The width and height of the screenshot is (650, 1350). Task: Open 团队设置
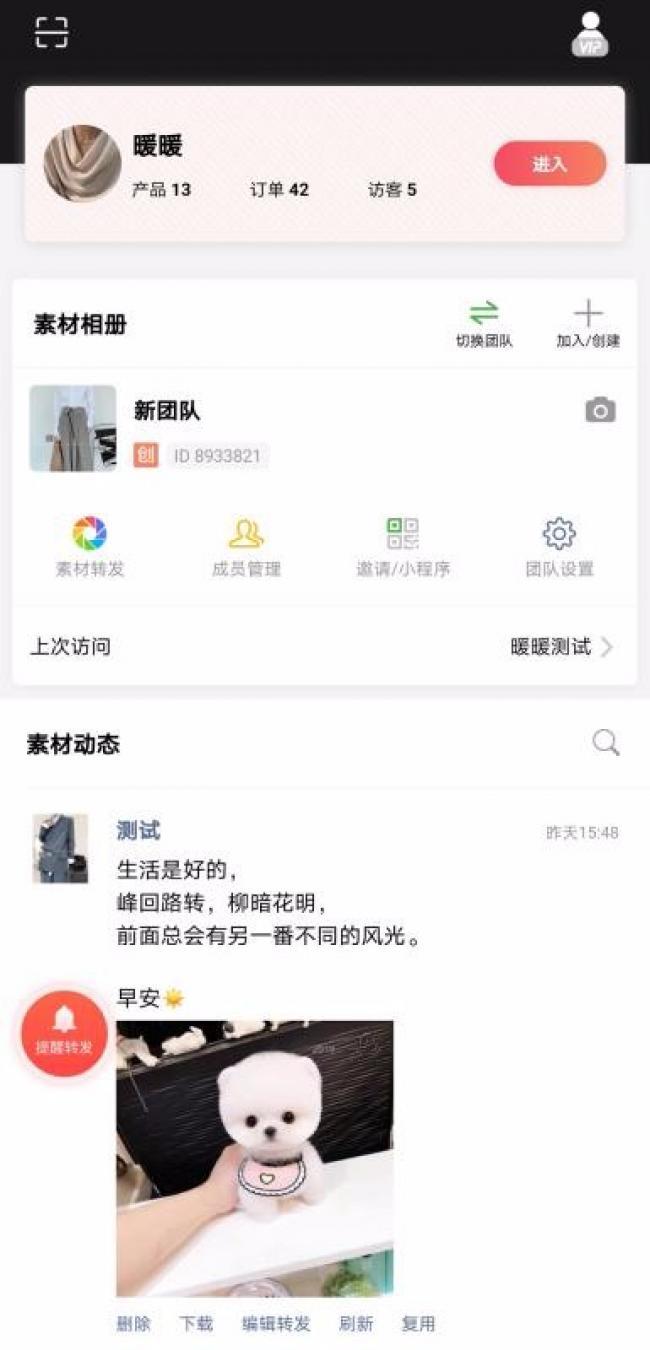(559, 547)
